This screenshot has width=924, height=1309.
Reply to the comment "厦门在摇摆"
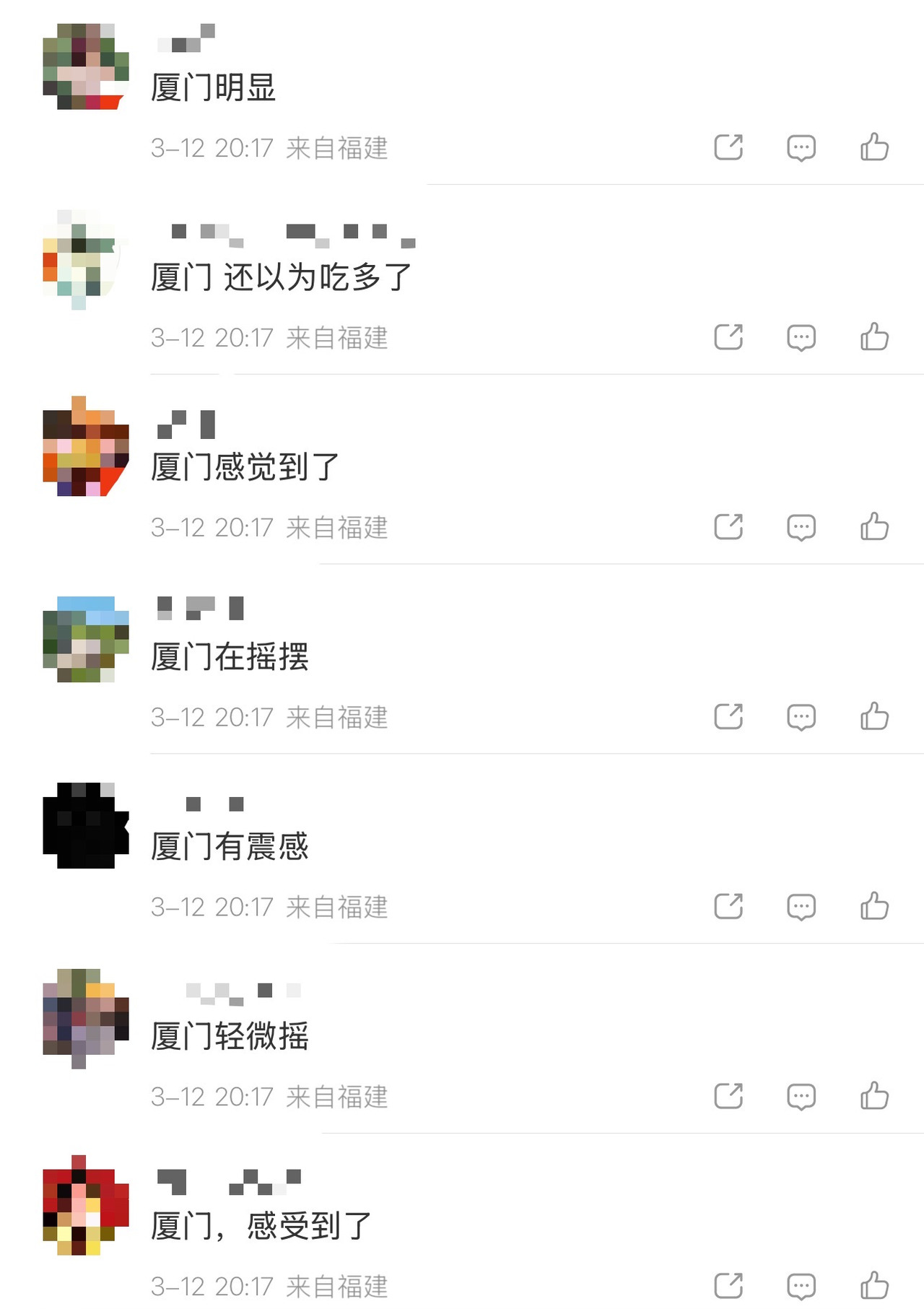(801, 718)
